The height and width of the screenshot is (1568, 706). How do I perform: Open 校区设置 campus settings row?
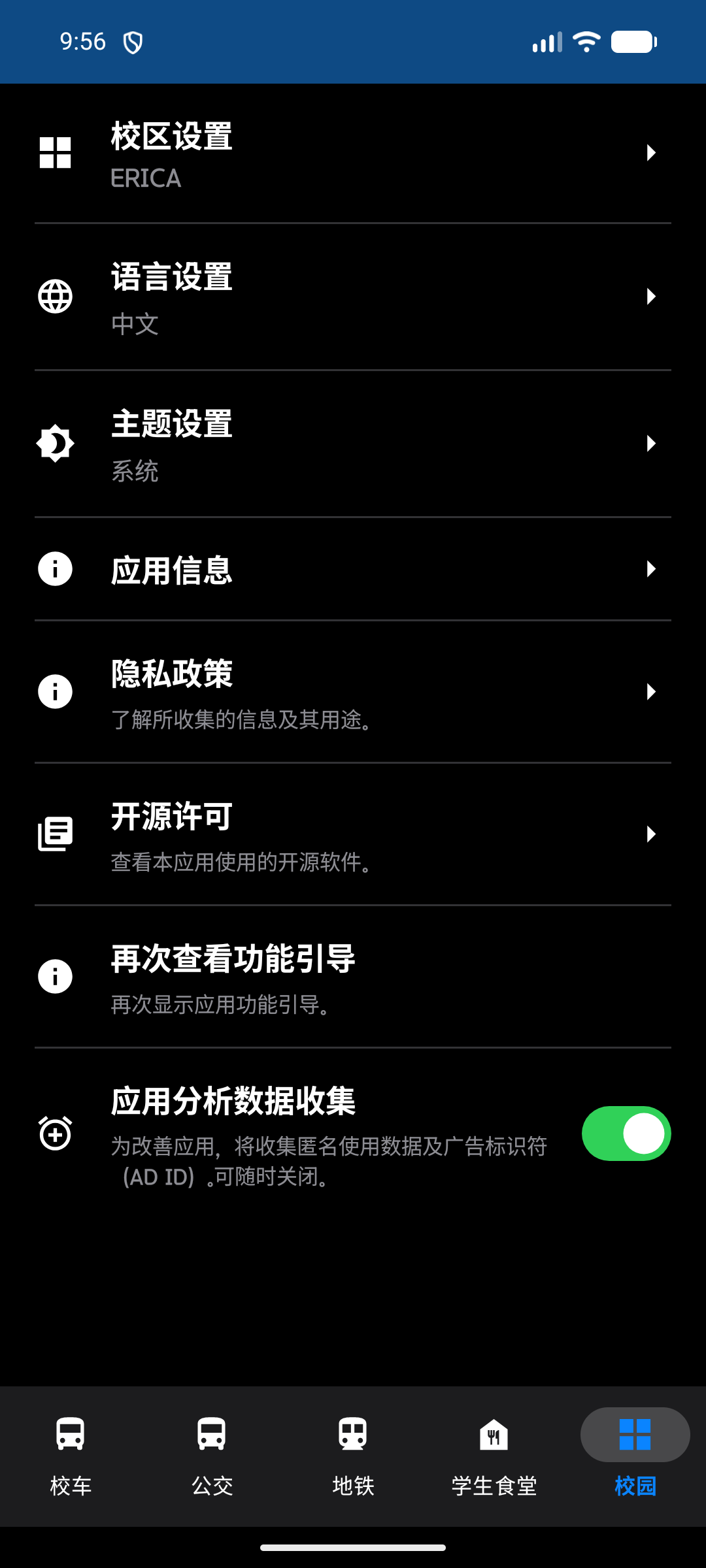[353, 154]
